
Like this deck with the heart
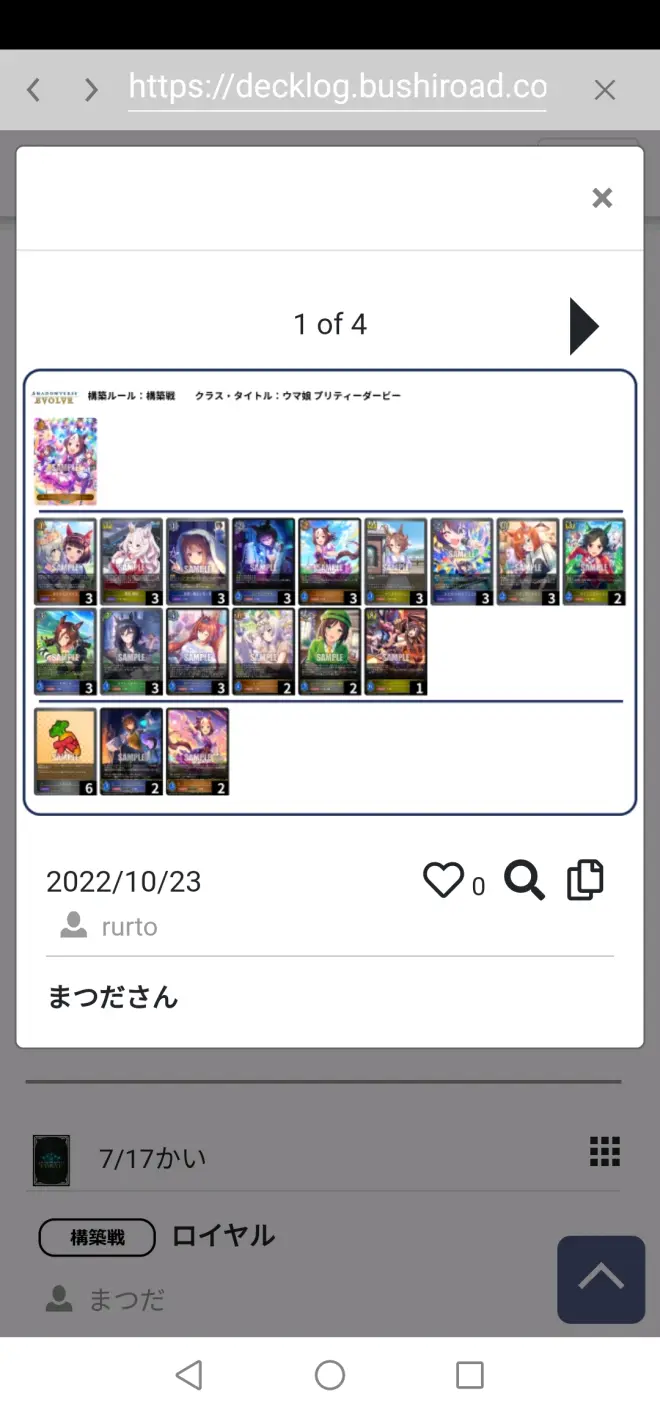click(x=443, y=881)
